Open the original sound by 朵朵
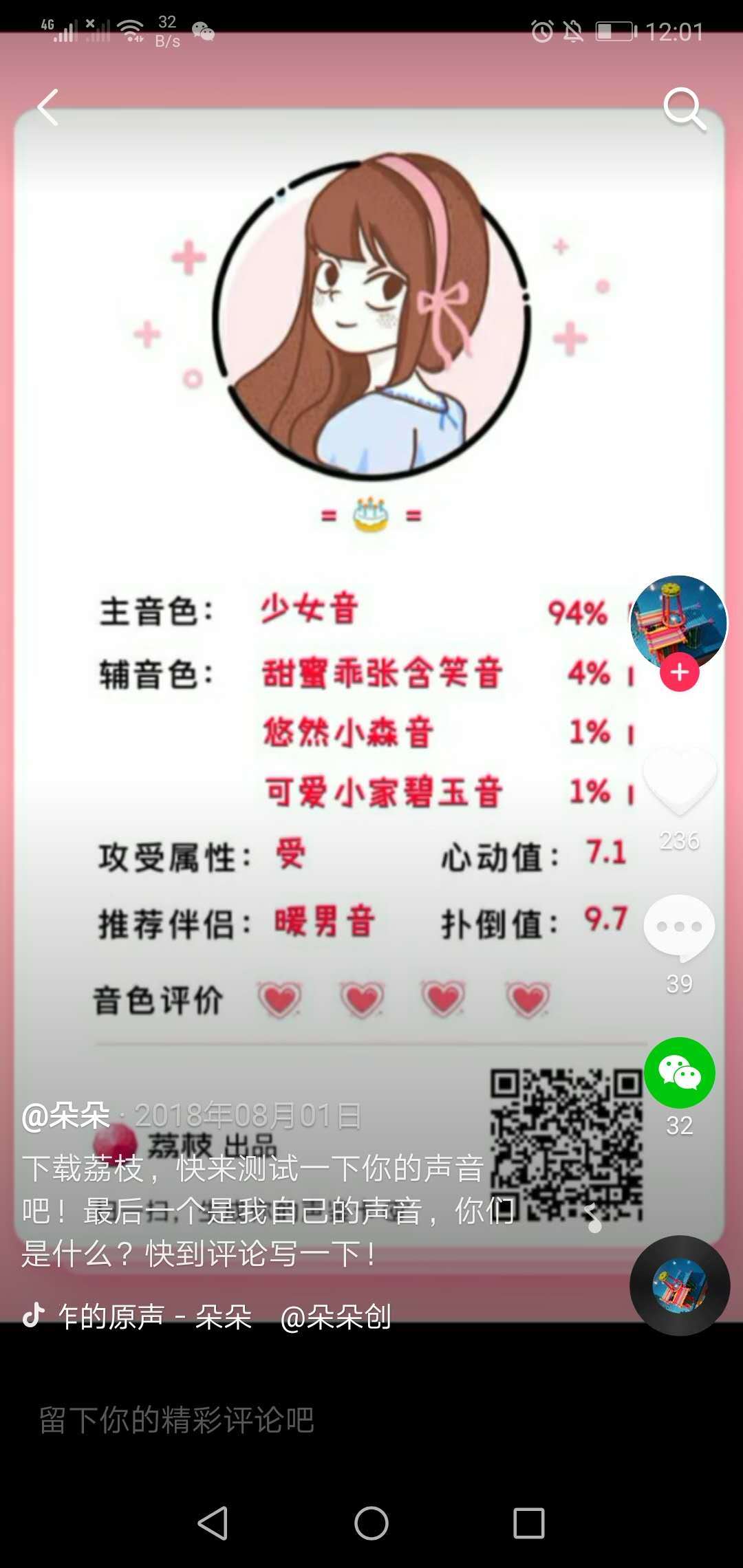743x1568 pixels. 155,1317
